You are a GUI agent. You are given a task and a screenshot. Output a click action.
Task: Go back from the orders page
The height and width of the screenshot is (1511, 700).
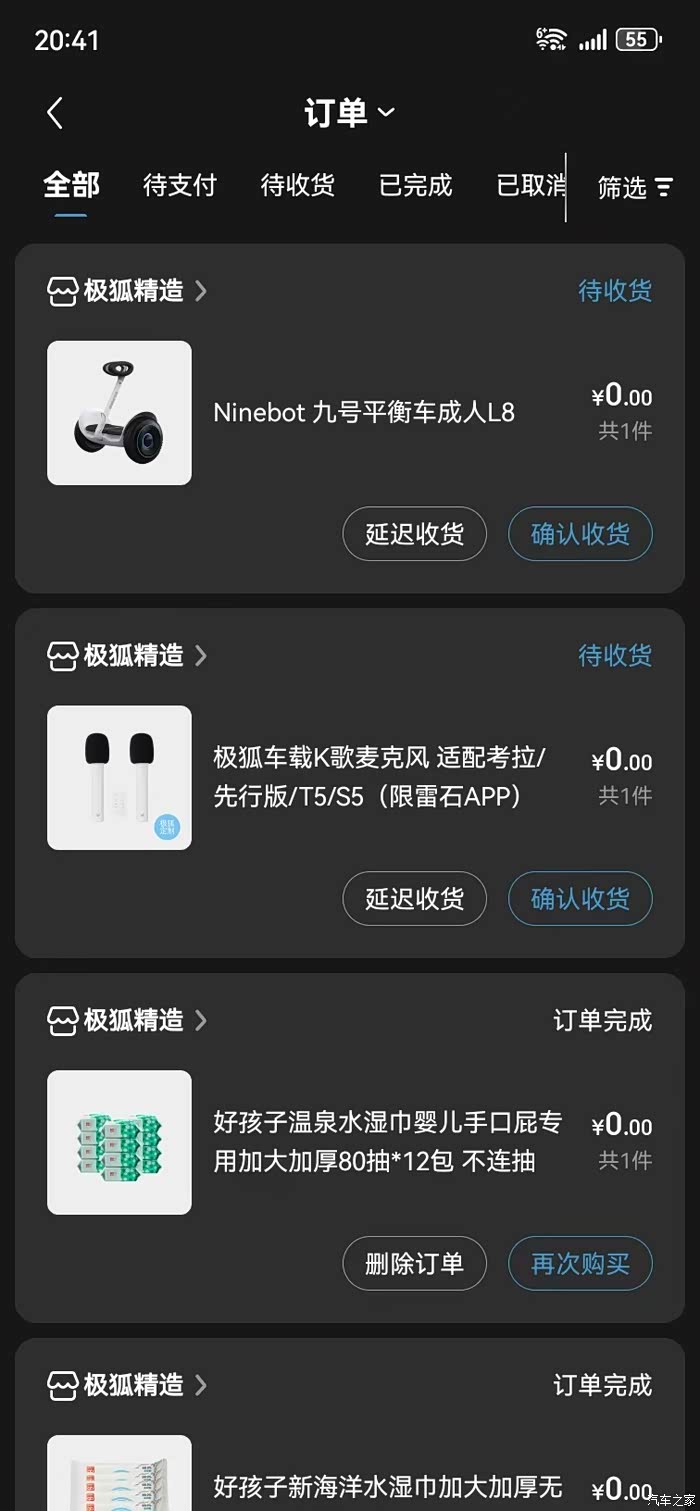(x=55, y=113)
